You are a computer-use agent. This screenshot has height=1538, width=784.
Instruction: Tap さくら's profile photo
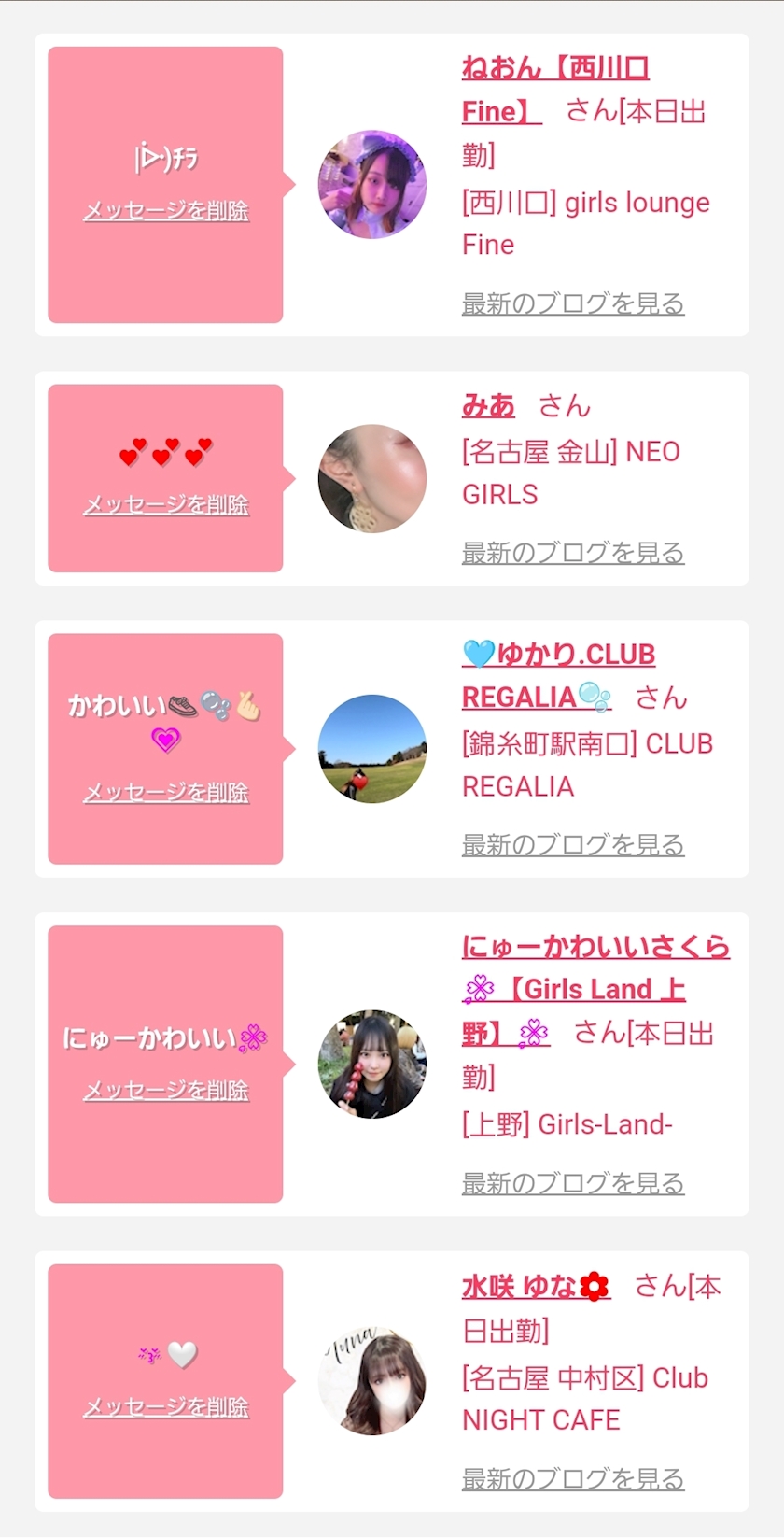[x=372, y=1065]
